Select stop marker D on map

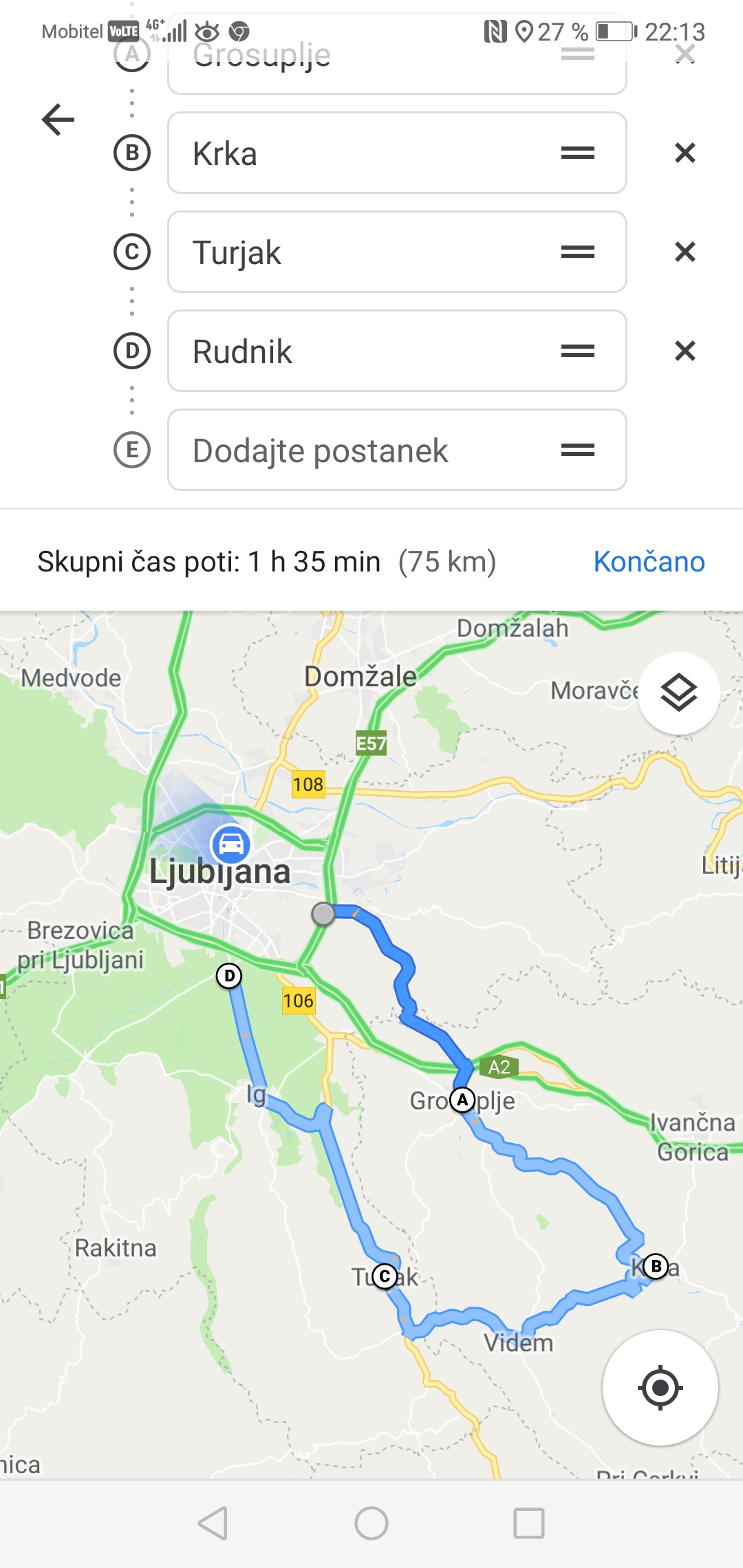(x=229, y=975)
